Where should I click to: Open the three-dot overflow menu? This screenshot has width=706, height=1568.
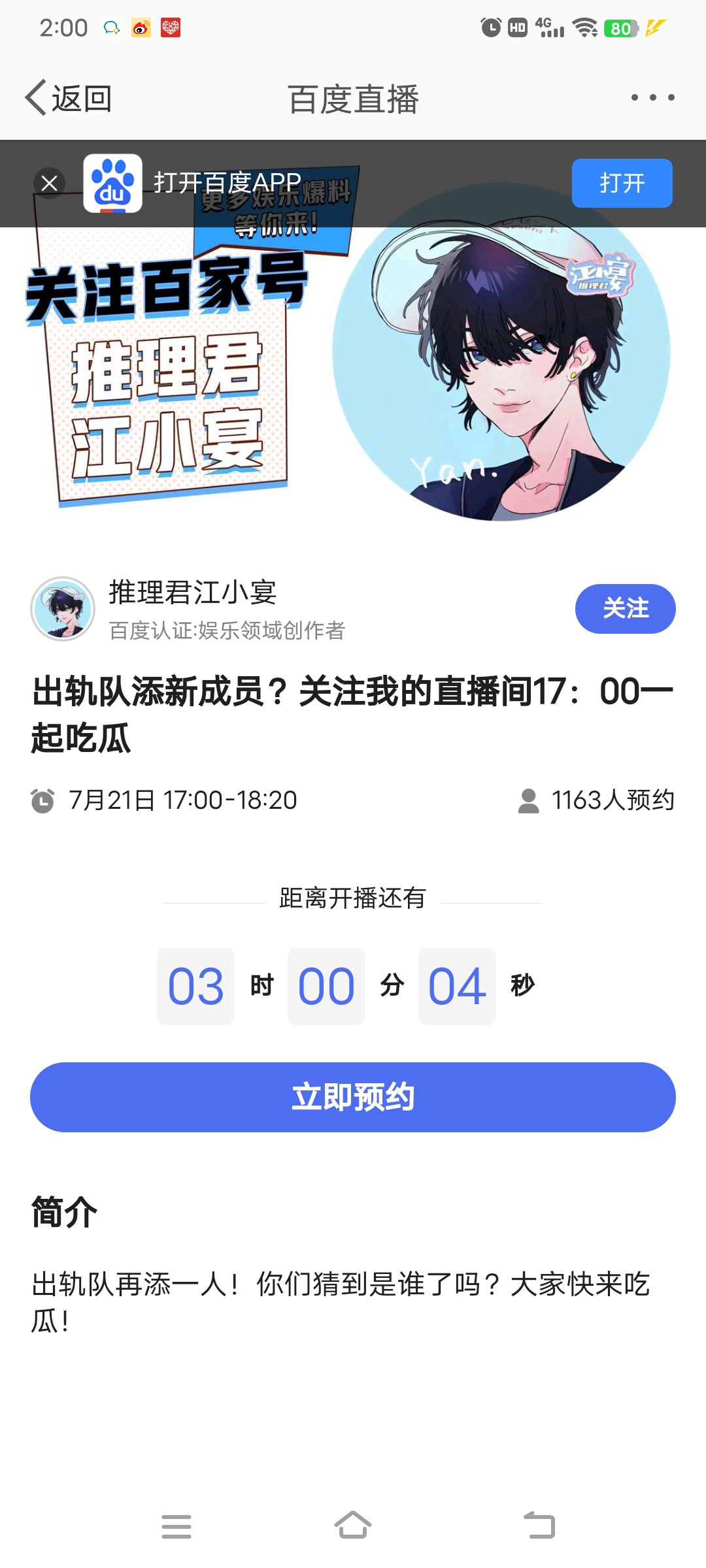click(x=652, y=98)
